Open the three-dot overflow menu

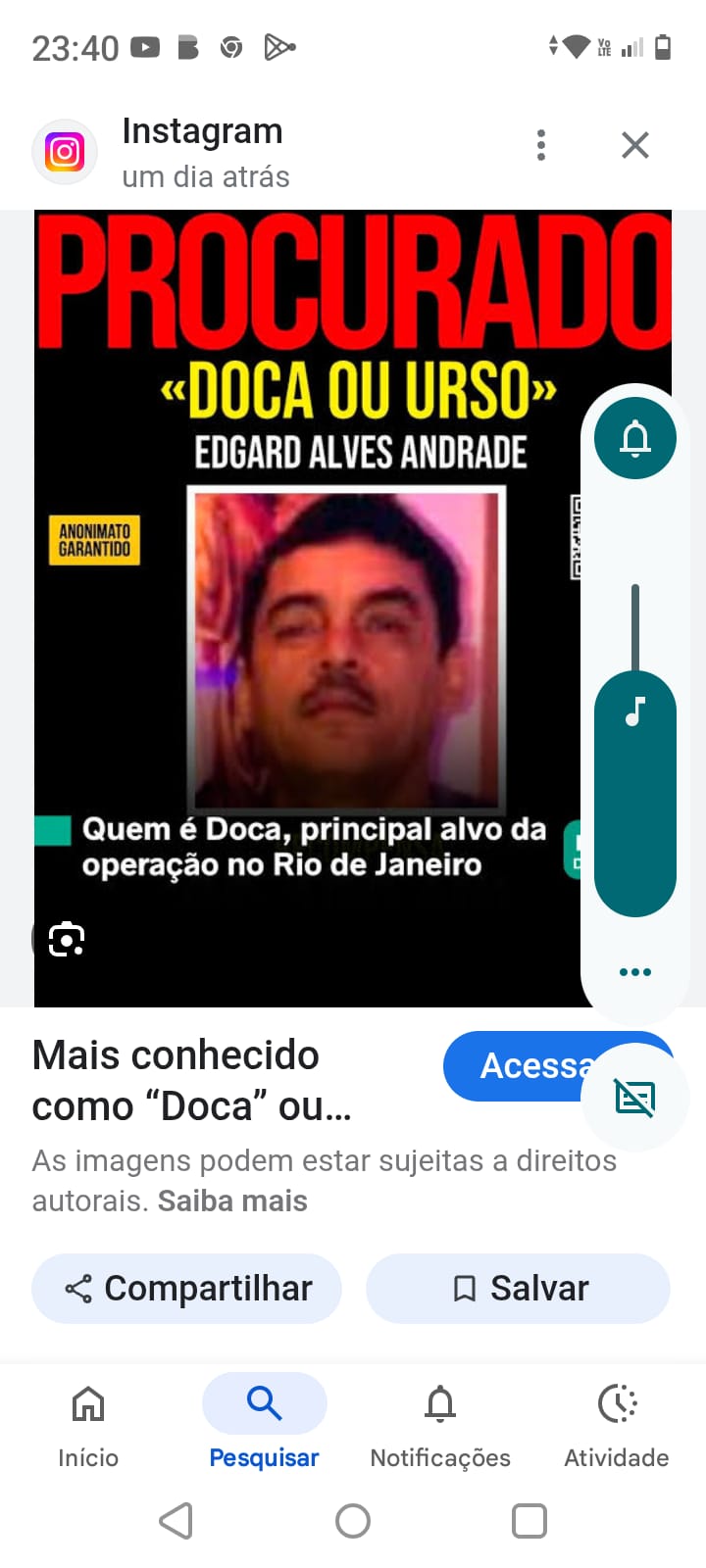coord(540,145)
